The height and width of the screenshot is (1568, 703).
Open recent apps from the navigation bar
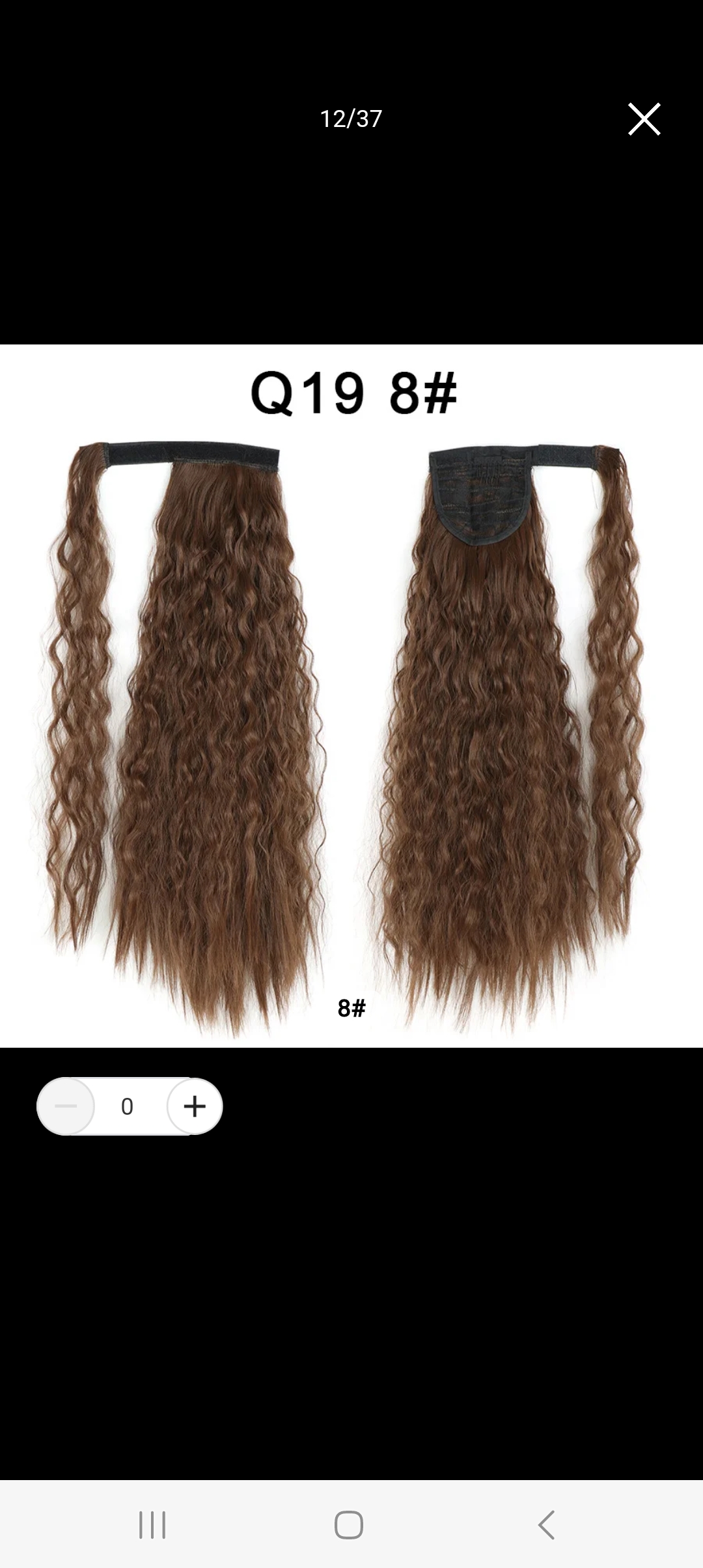152,1524
